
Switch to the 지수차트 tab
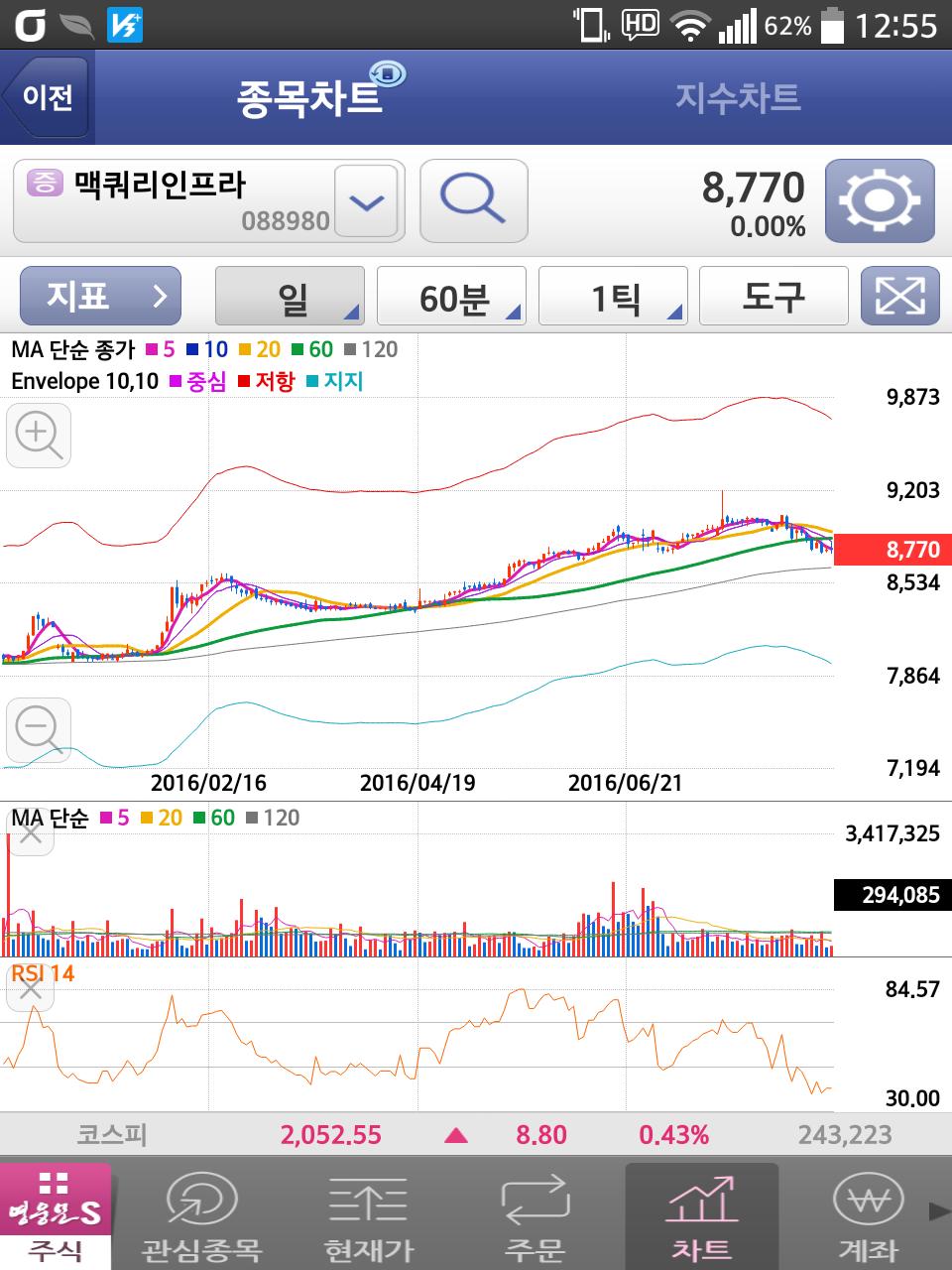click(737, 97)
